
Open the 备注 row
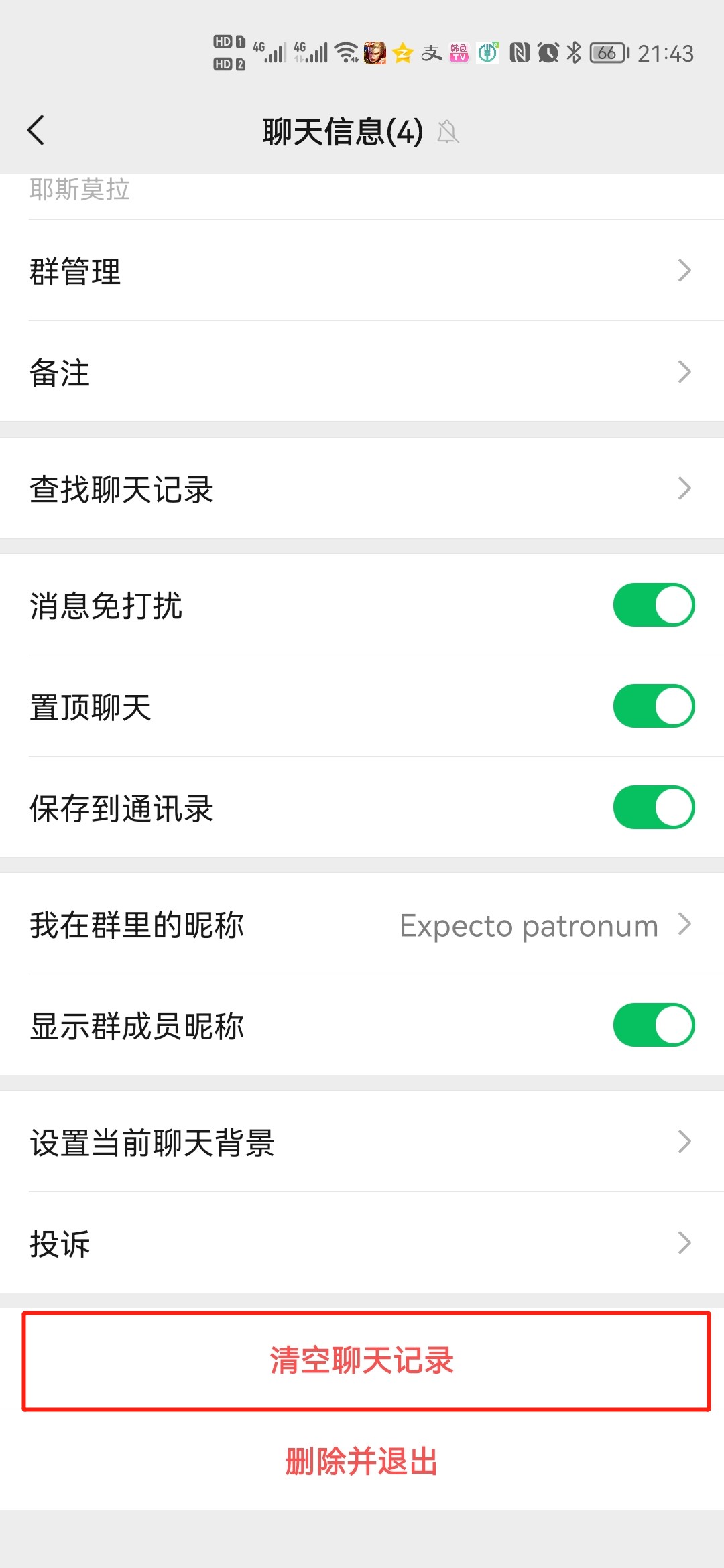pos(362,372)
